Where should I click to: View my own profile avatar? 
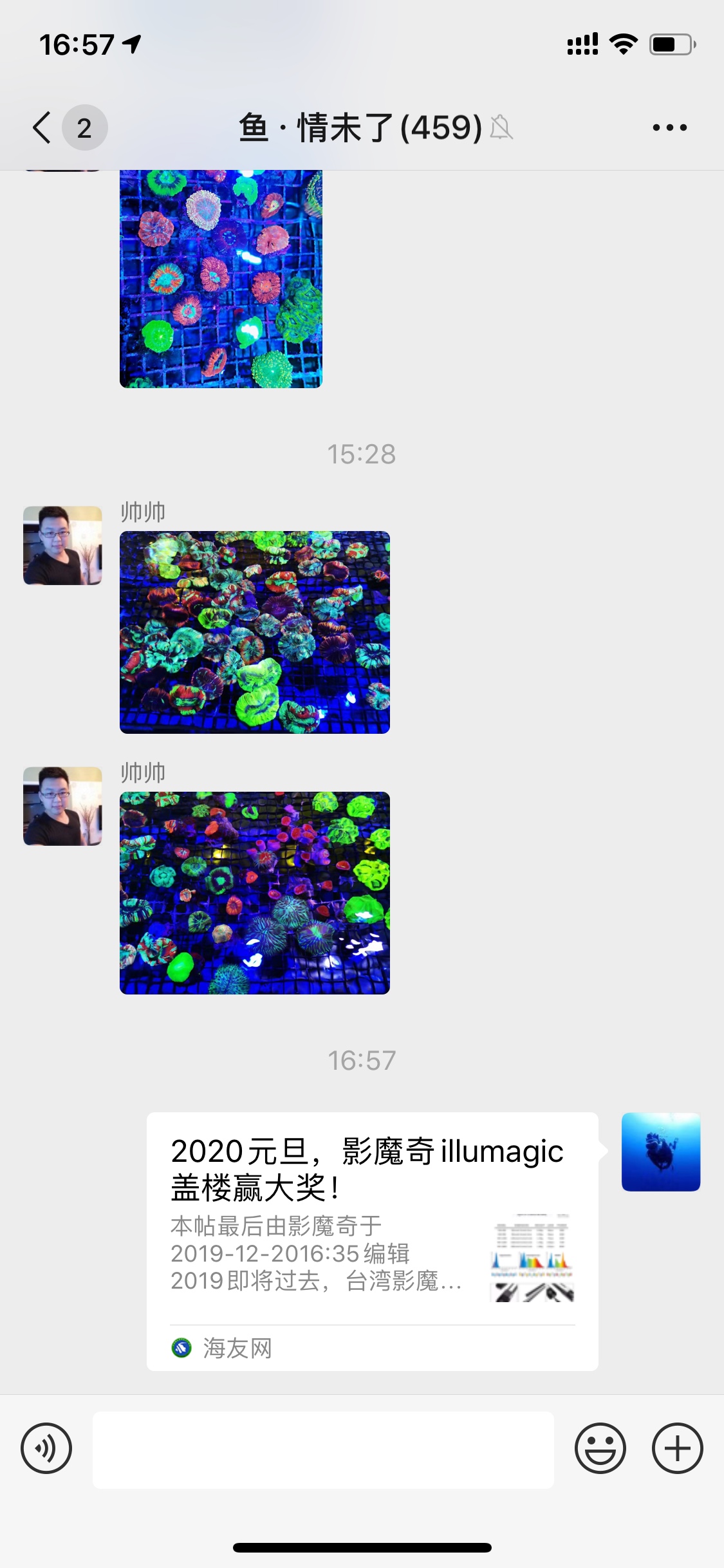pos(660,1152)
